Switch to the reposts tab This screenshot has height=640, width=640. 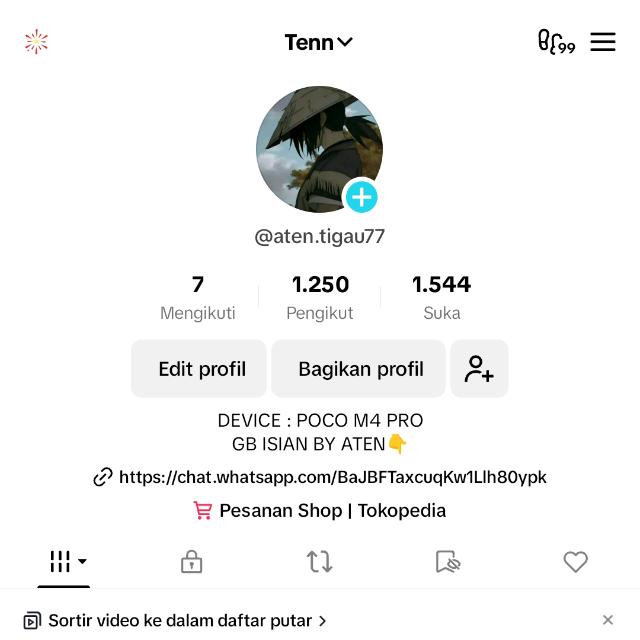319,562
